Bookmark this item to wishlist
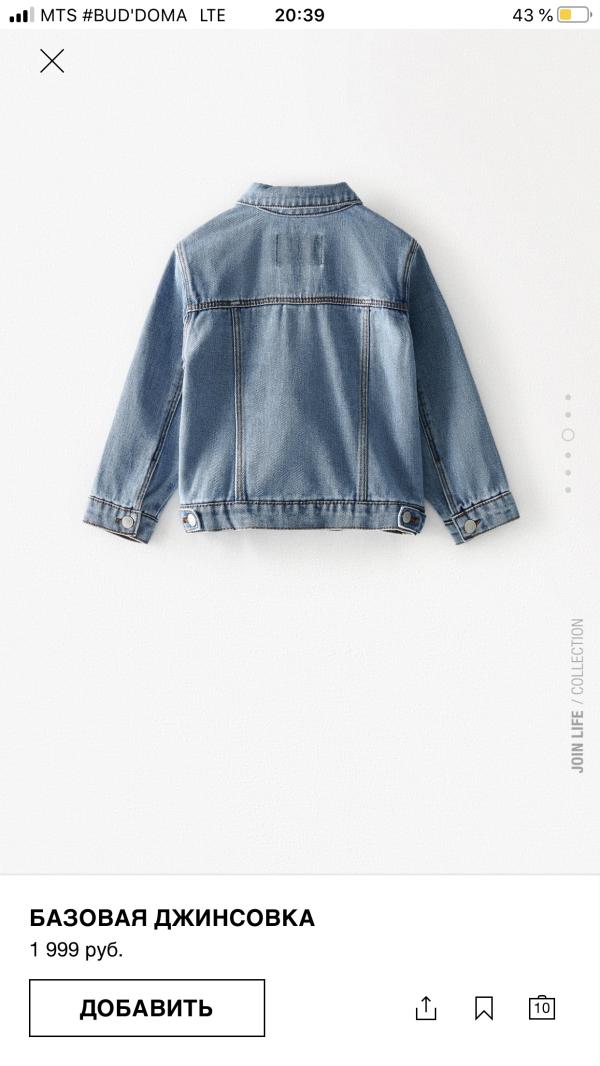The width and height of the screenshot is (600, 1066). 484,1008
